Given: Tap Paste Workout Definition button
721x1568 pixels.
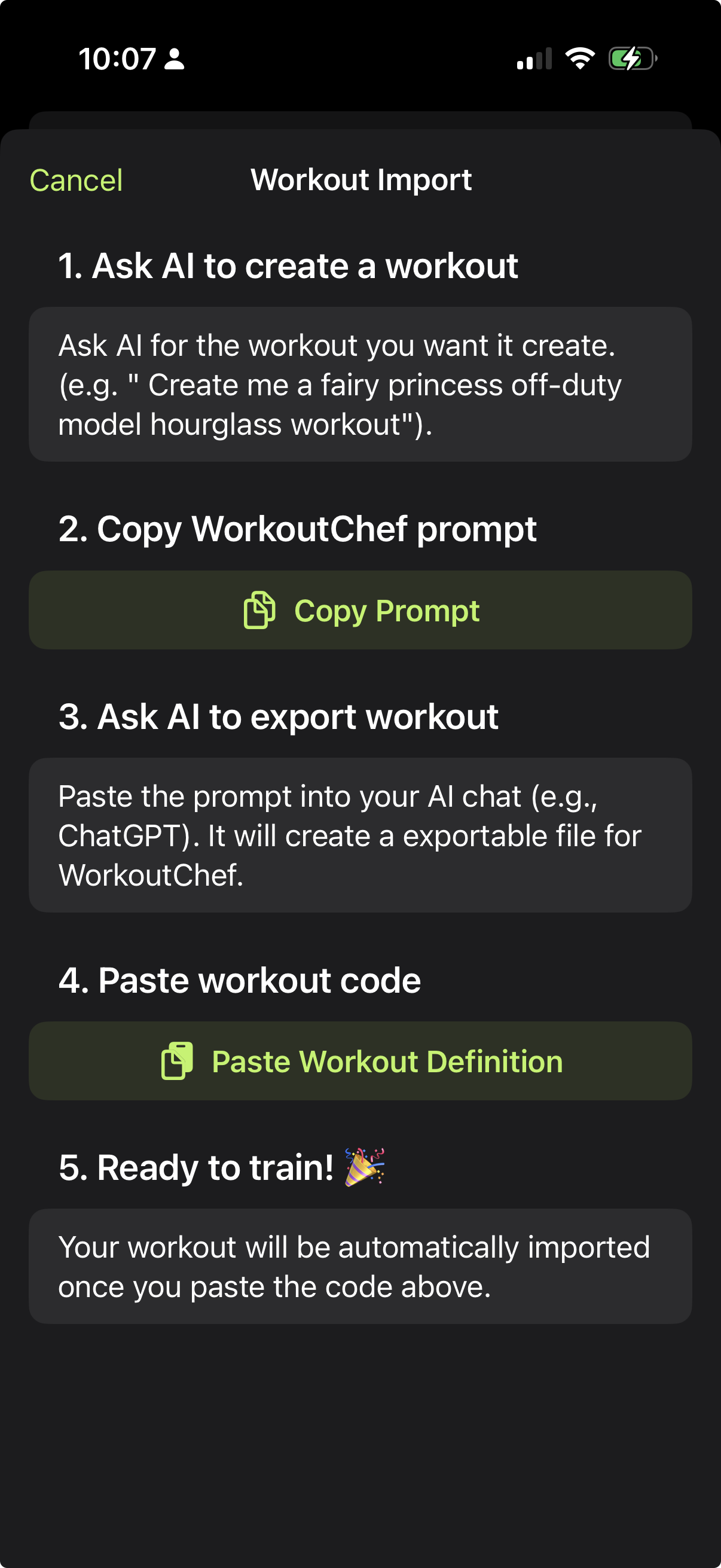Looking at the screenshot, I should pyautogui.click(x=360, y=1061).
